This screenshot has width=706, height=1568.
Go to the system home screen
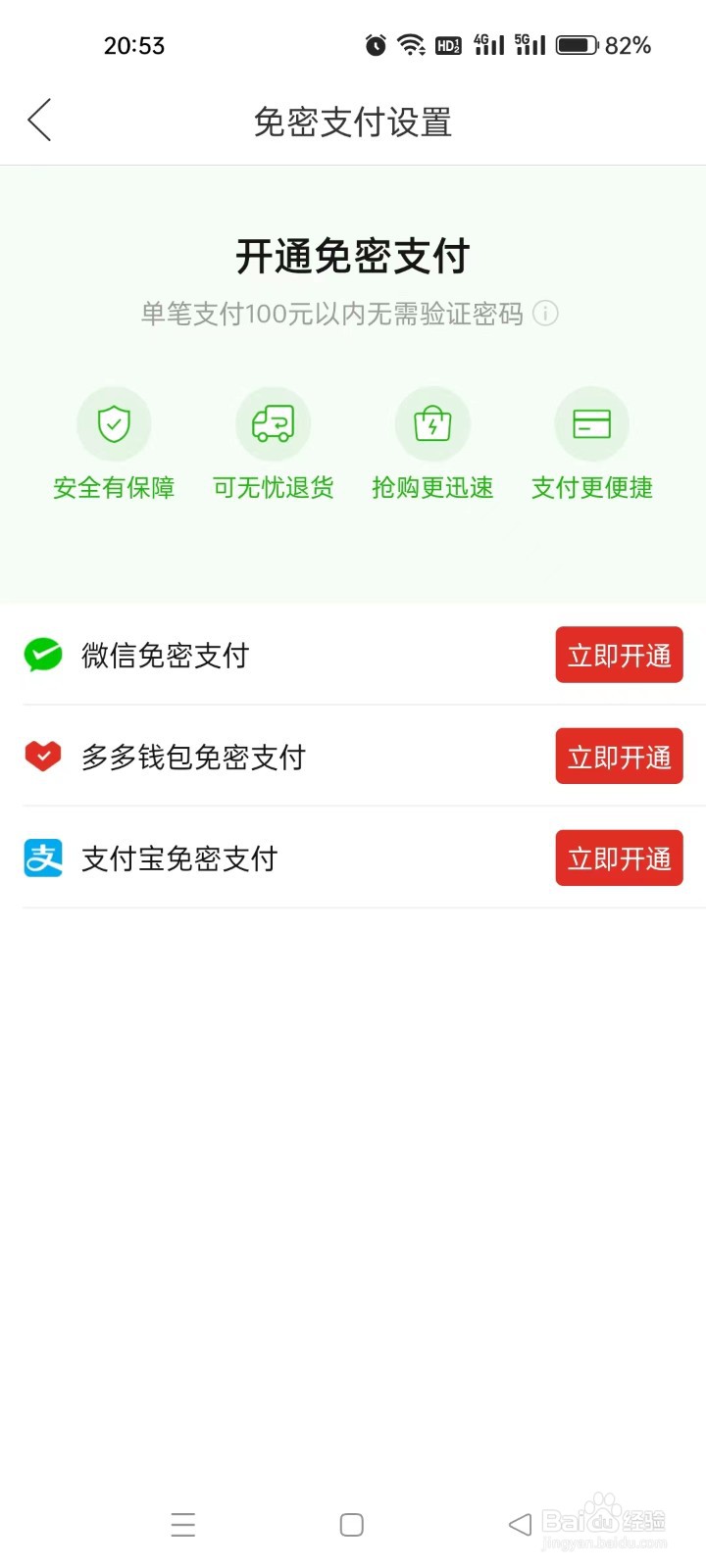click(x=352, y=1525)
